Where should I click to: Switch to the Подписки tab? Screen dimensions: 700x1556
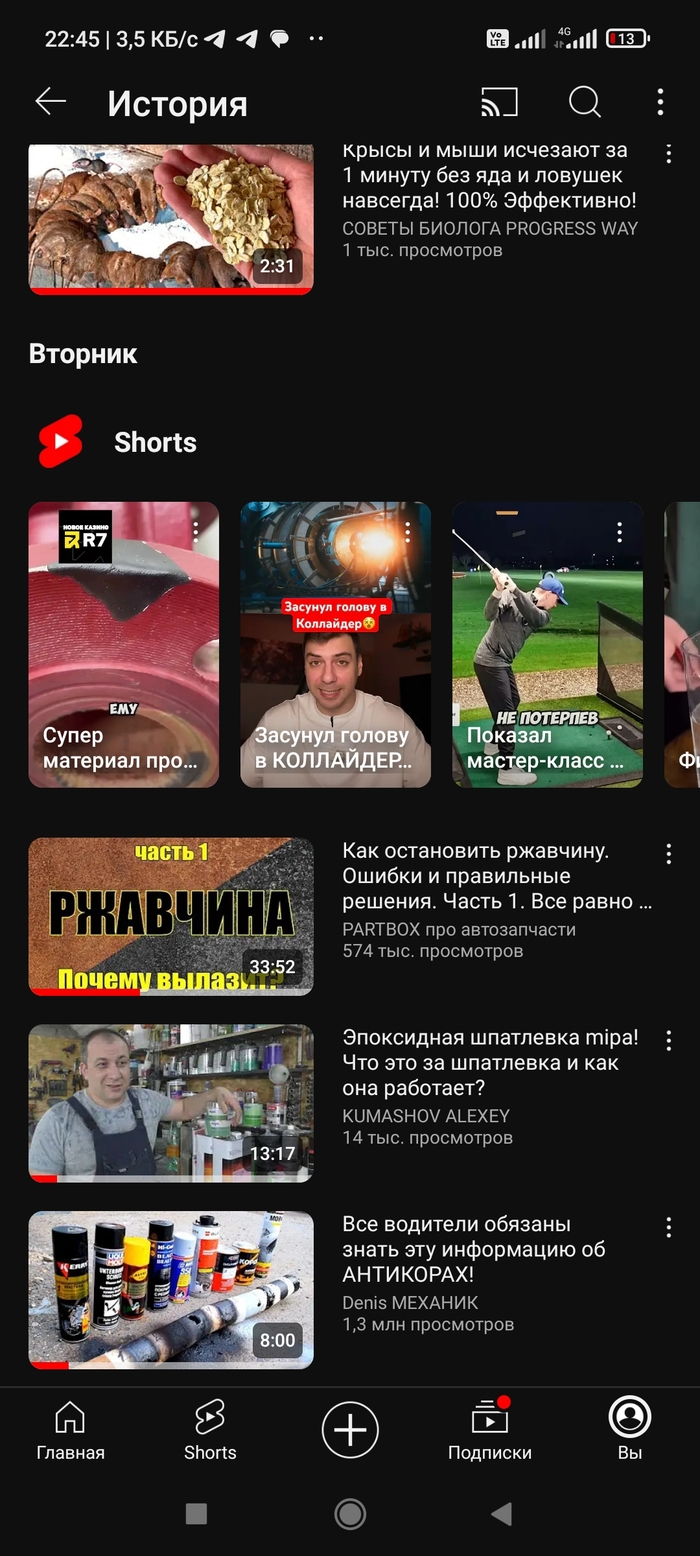(x=490, y=1430)
